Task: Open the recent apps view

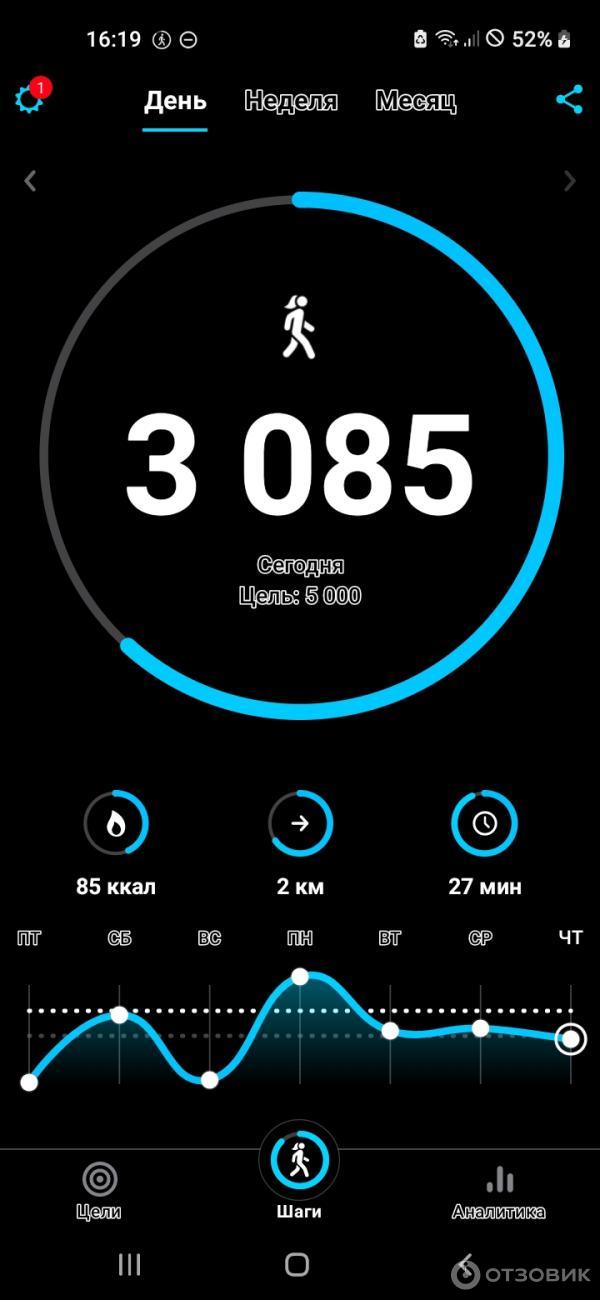Action: tap(129, 1264)
